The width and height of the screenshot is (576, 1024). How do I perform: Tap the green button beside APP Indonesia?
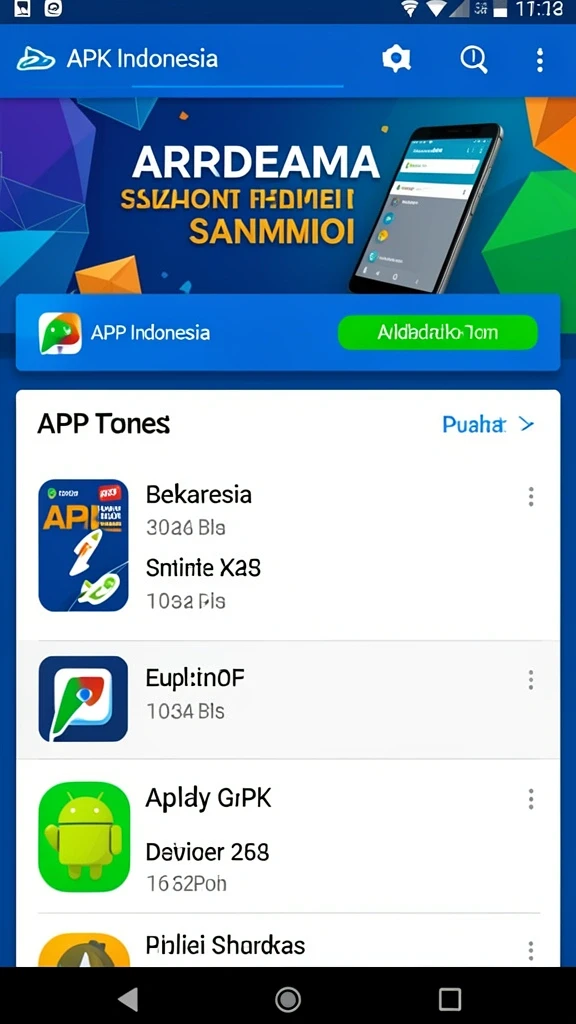click(438, 332)
